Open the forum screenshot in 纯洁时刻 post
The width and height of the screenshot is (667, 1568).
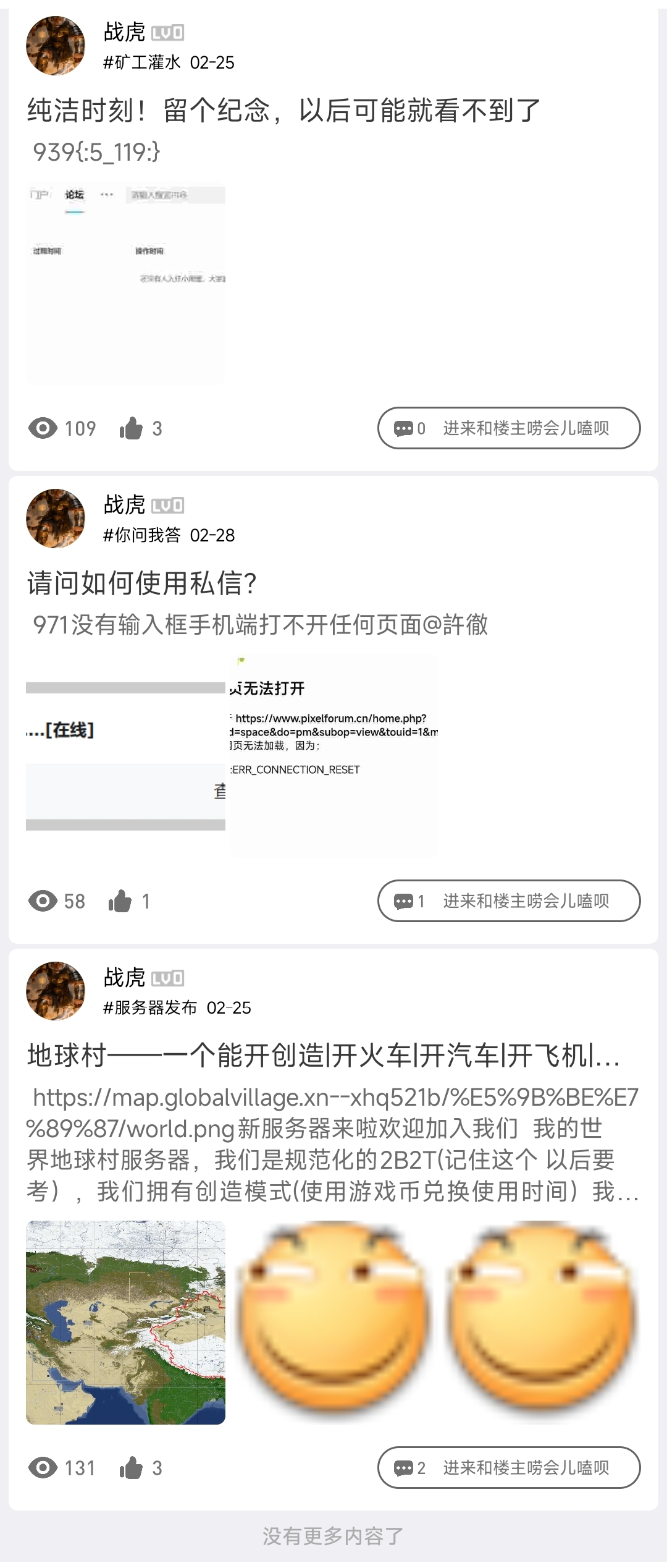(125, 286)
